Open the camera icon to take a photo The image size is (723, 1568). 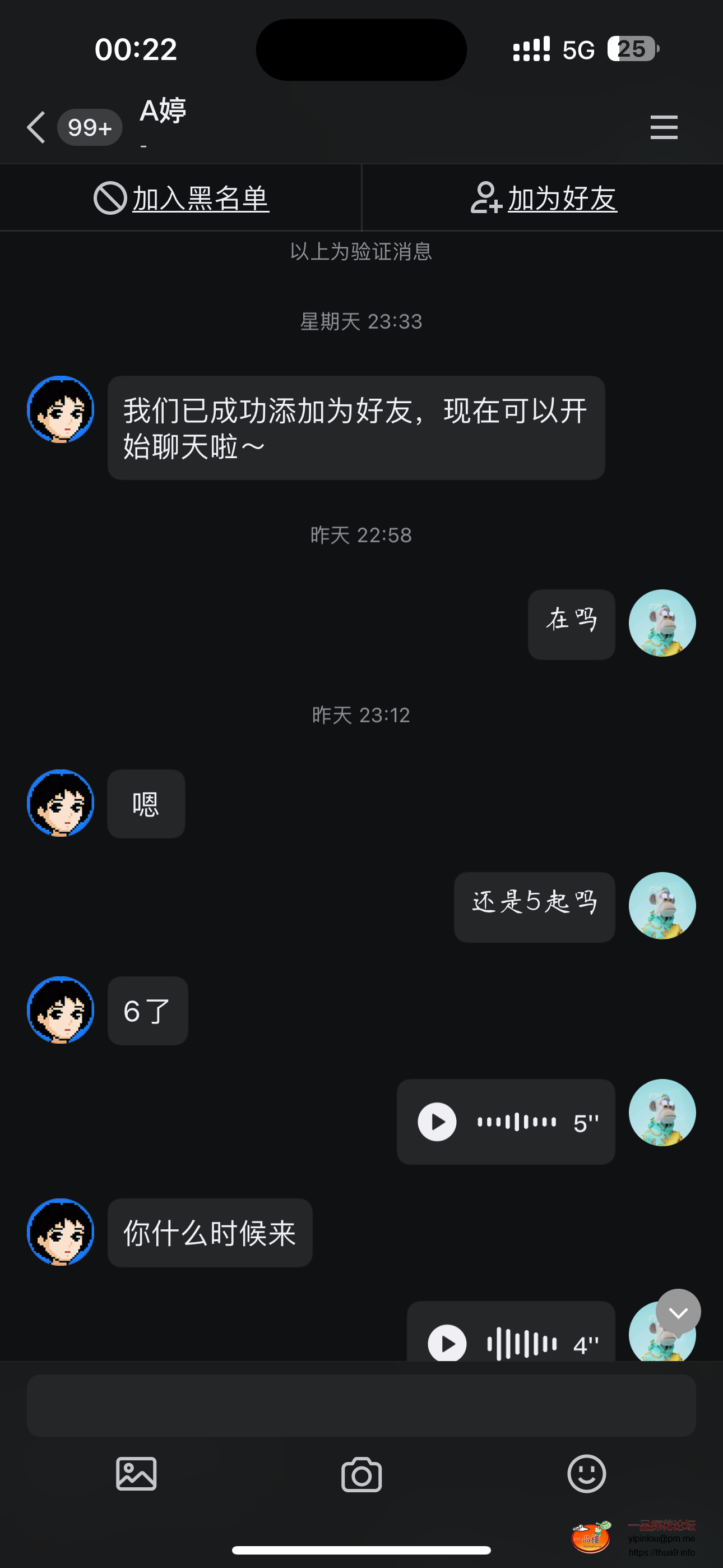click(361, 1474)
